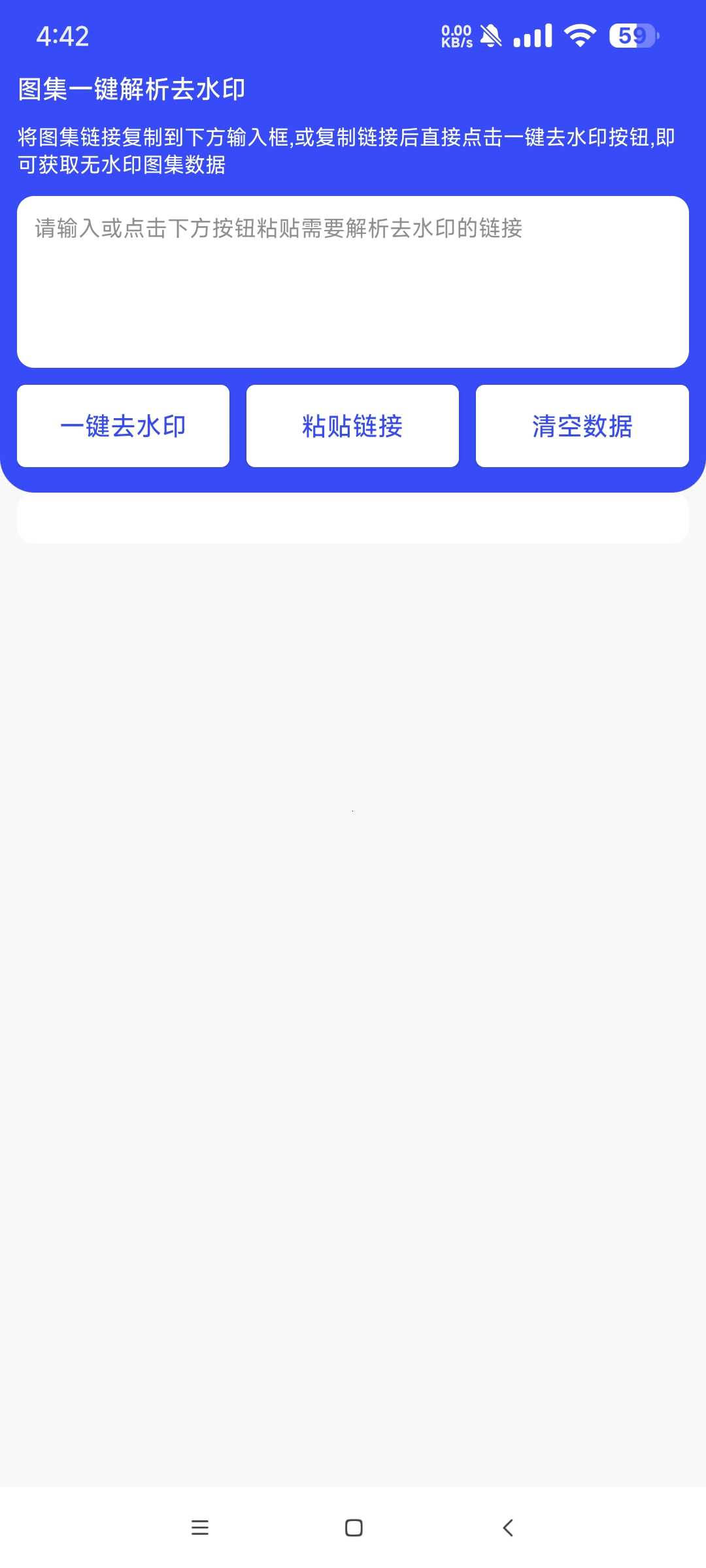Tap 粘贴链接 to paste the copied link
Screen dimensions: 706x1568
(x=352, y=426)
